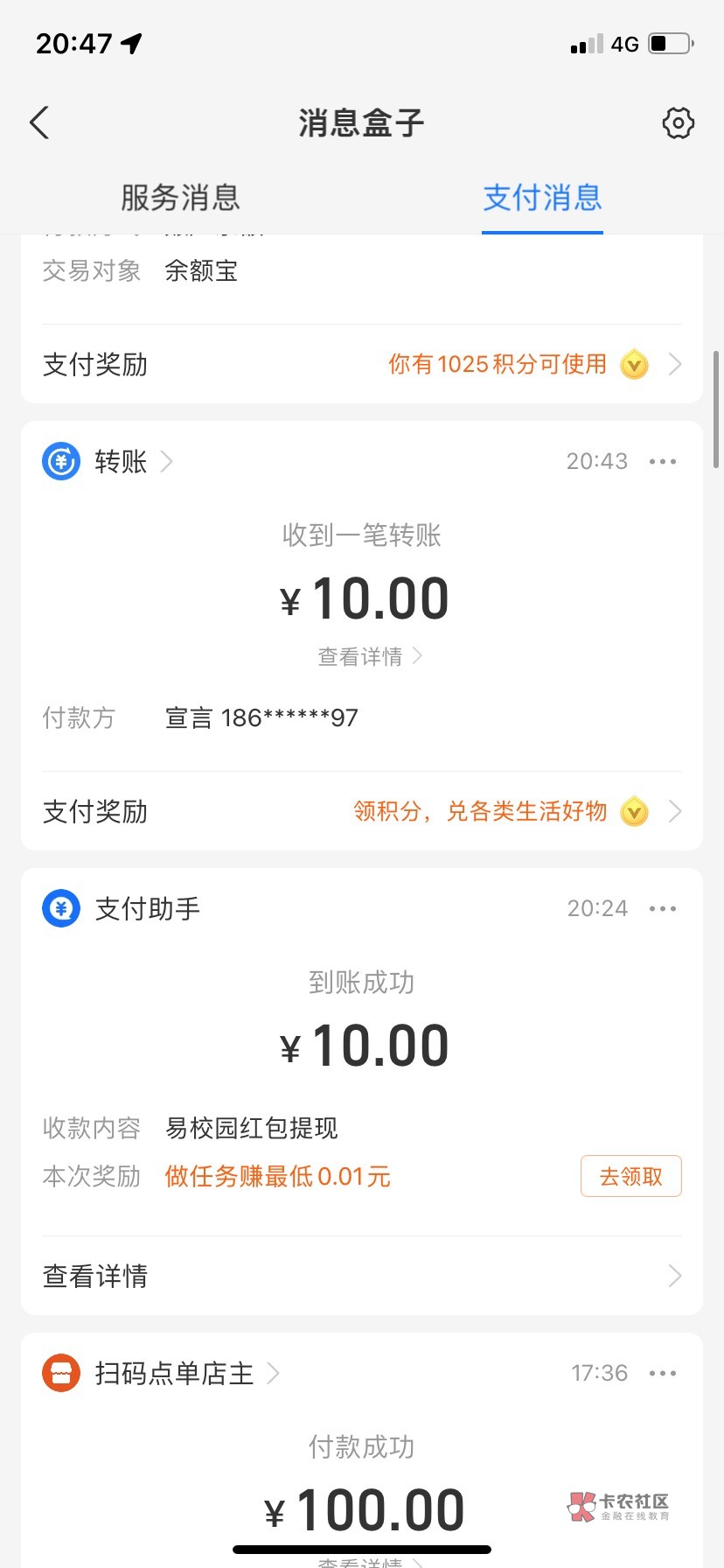Screen dimensions: 724x1568
Task: Open more options on the 17:36 扫码点单店主 message
Action: (663, 1373)
